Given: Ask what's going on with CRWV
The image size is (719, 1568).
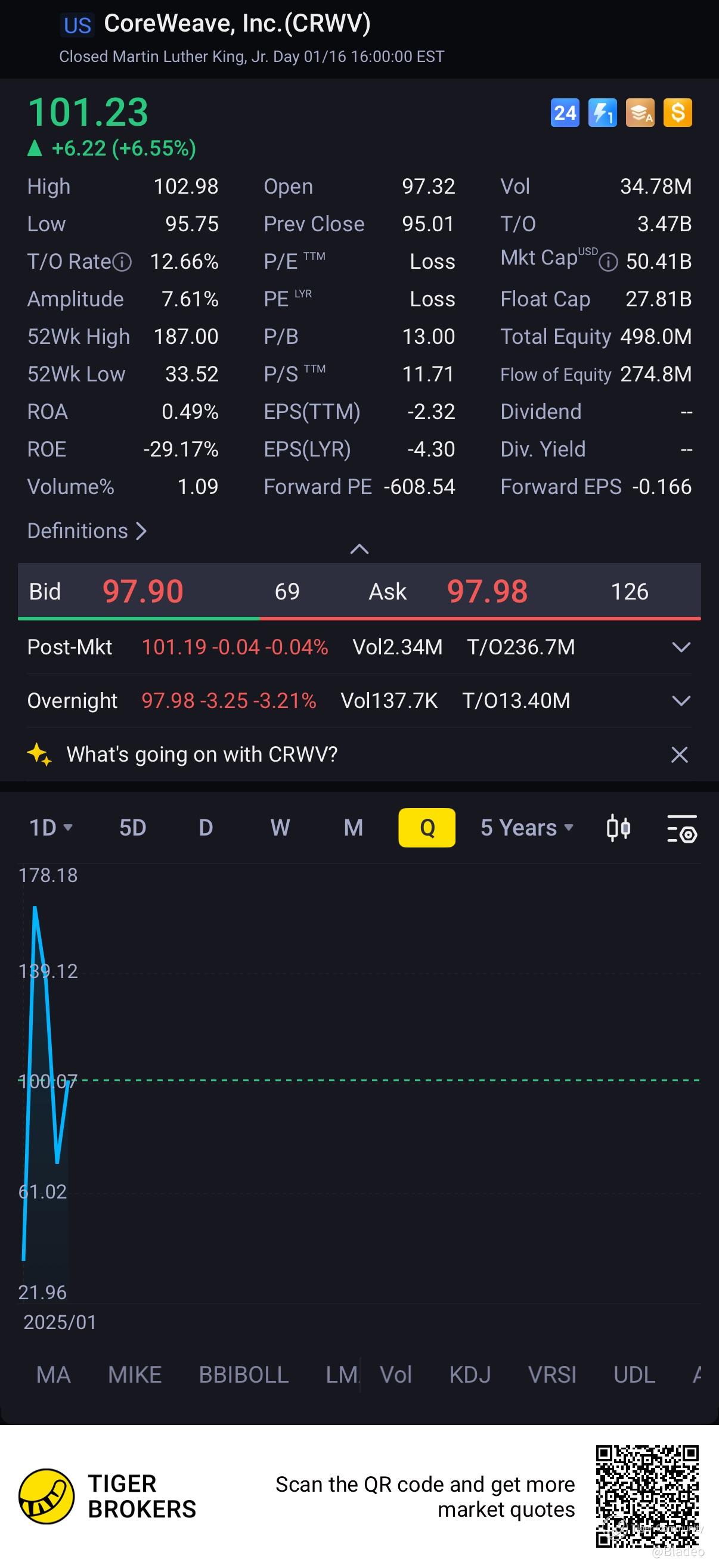Looking at the screenshot, I should click(201, 754).
